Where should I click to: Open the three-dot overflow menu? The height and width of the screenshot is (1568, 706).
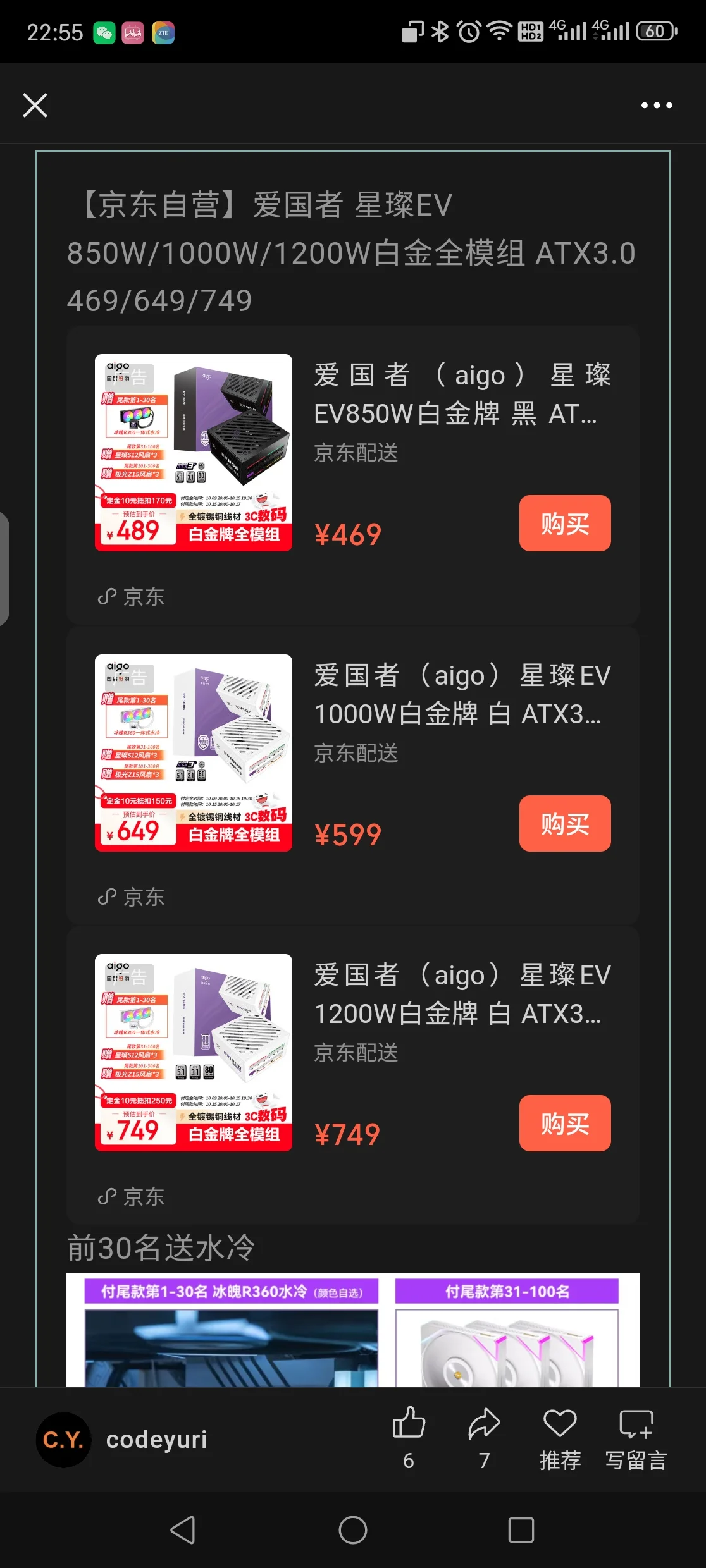(x=656, y=105)
